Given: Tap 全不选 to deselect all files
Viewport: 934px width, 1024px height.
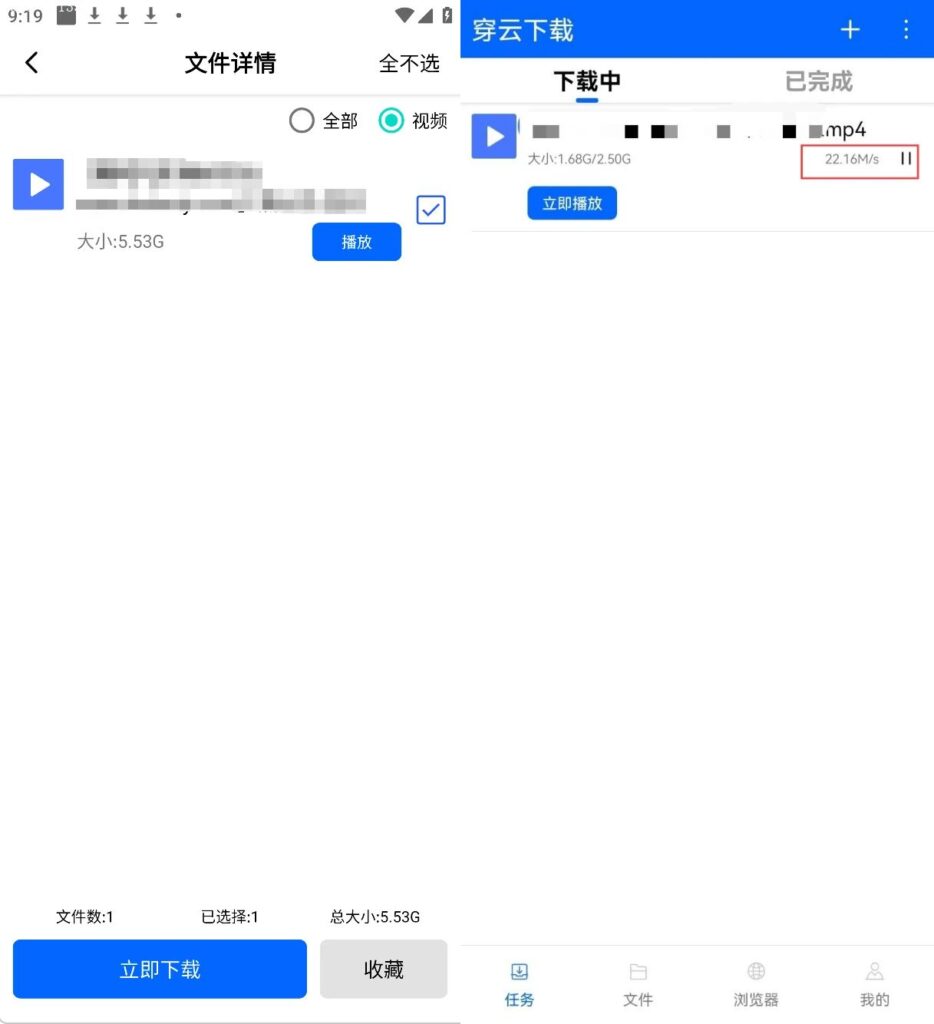Looking at the screenshot, I should point(409,63).
